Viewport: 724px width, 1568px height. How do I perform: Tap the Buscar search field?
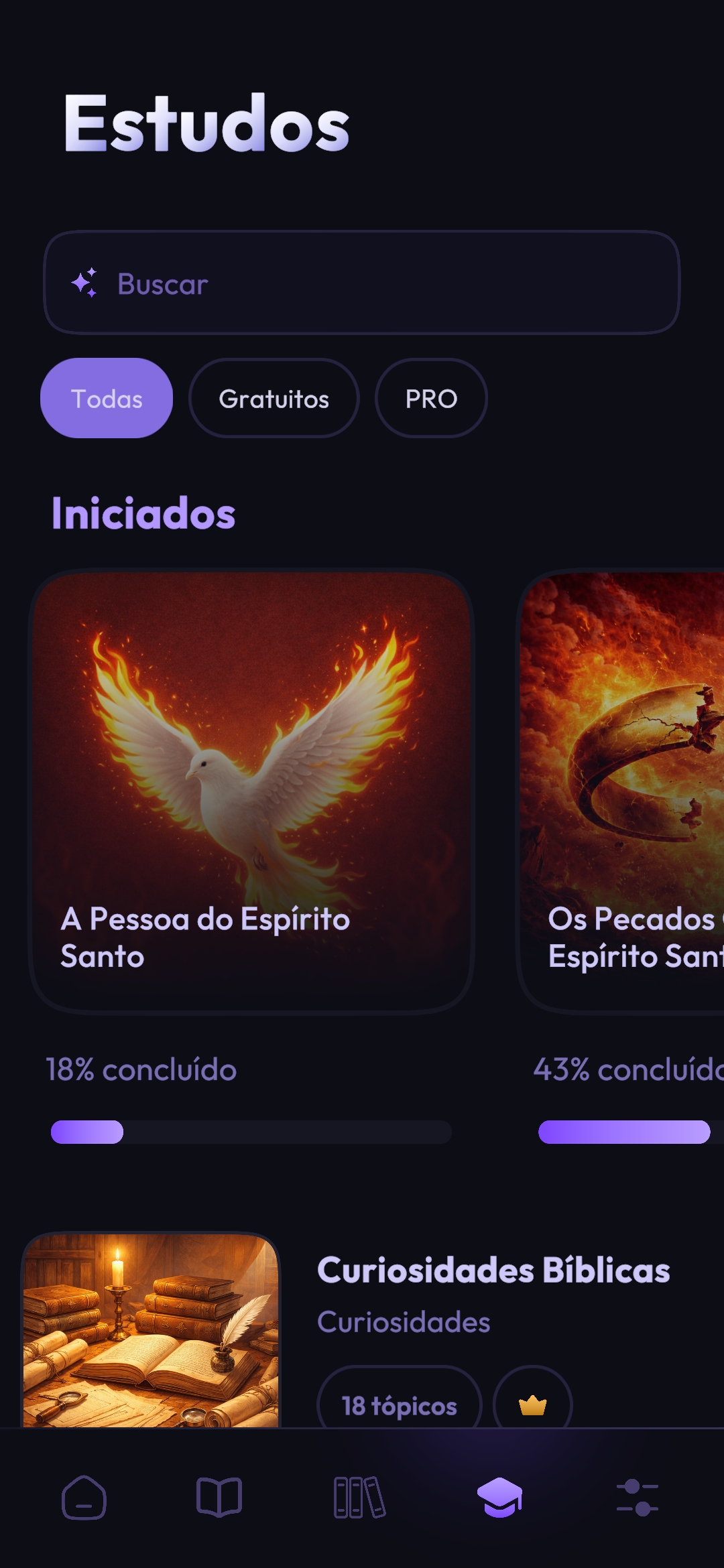click(x=362, y=283)
